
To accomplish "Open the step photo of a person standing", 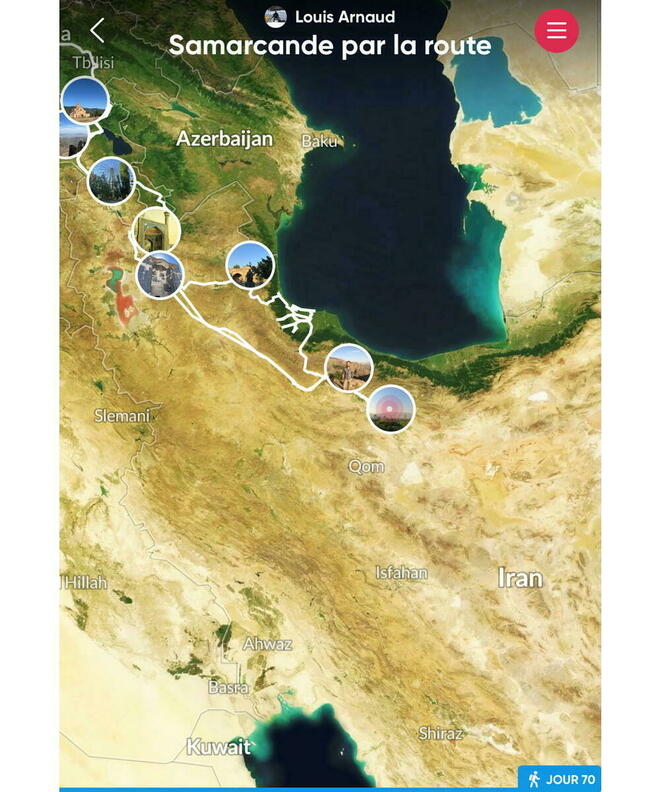I will (x=349, y=369).
